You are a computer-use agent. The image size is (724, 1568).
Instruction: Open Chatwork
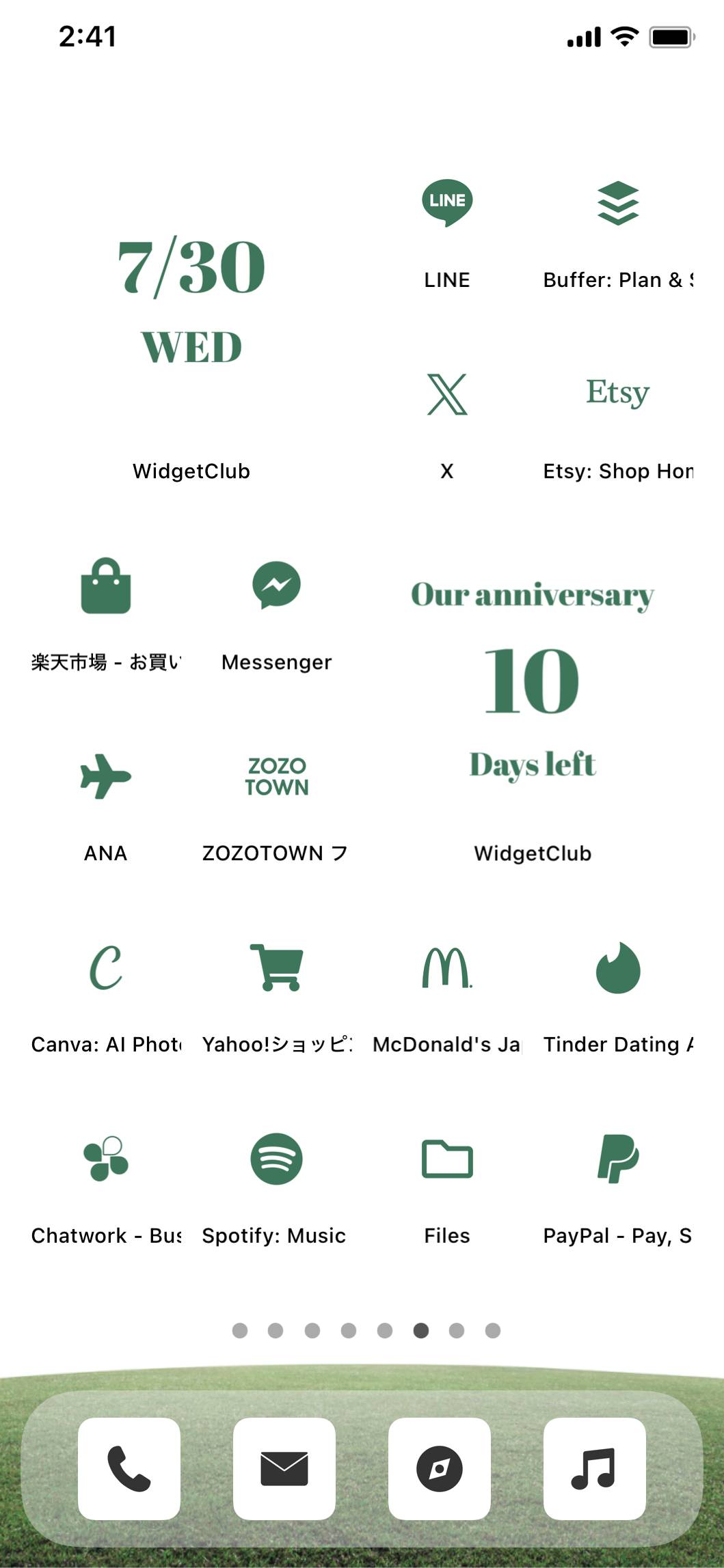(x=106, y=1159)
